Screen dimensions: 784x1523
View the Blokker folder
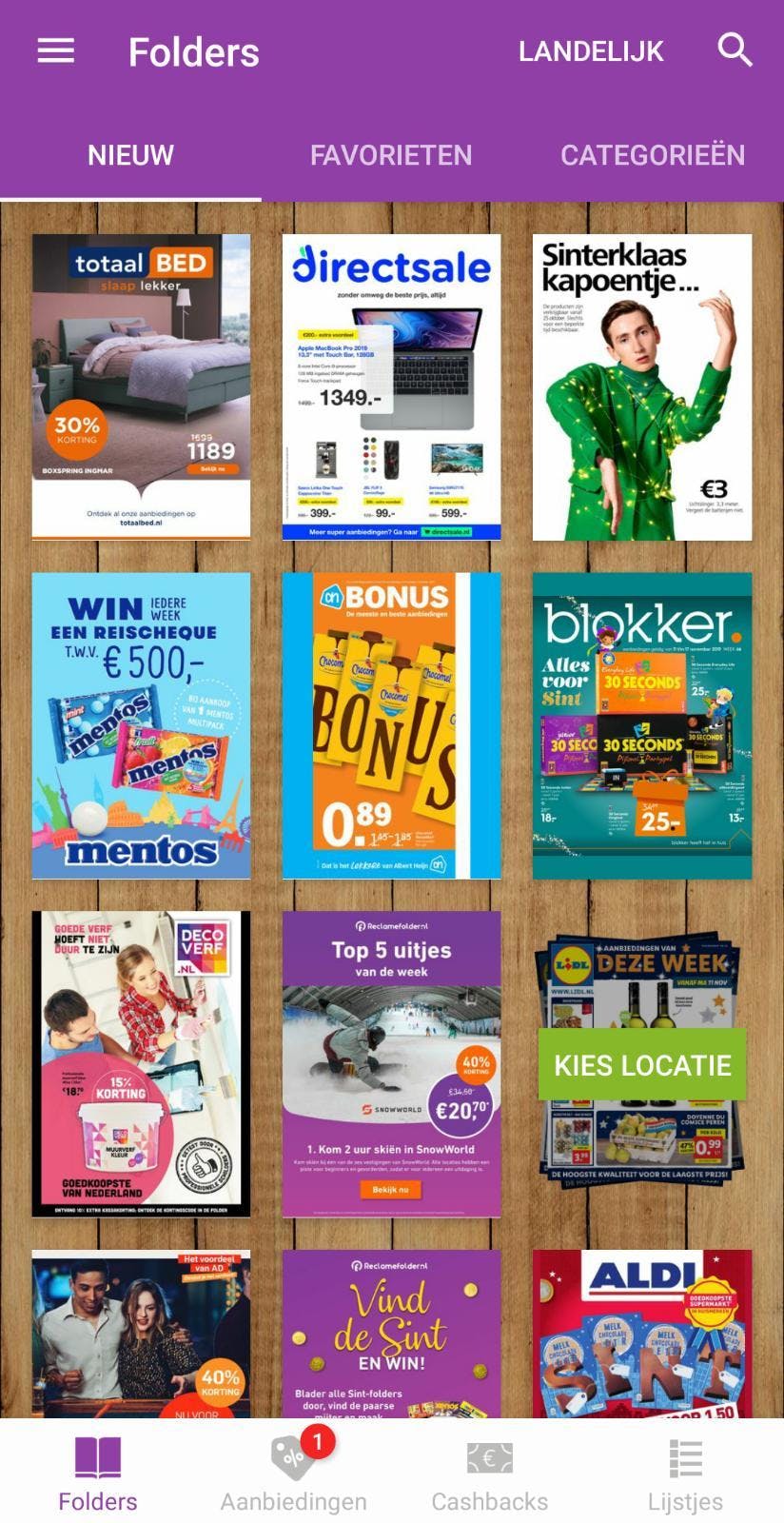pos(642,725)
